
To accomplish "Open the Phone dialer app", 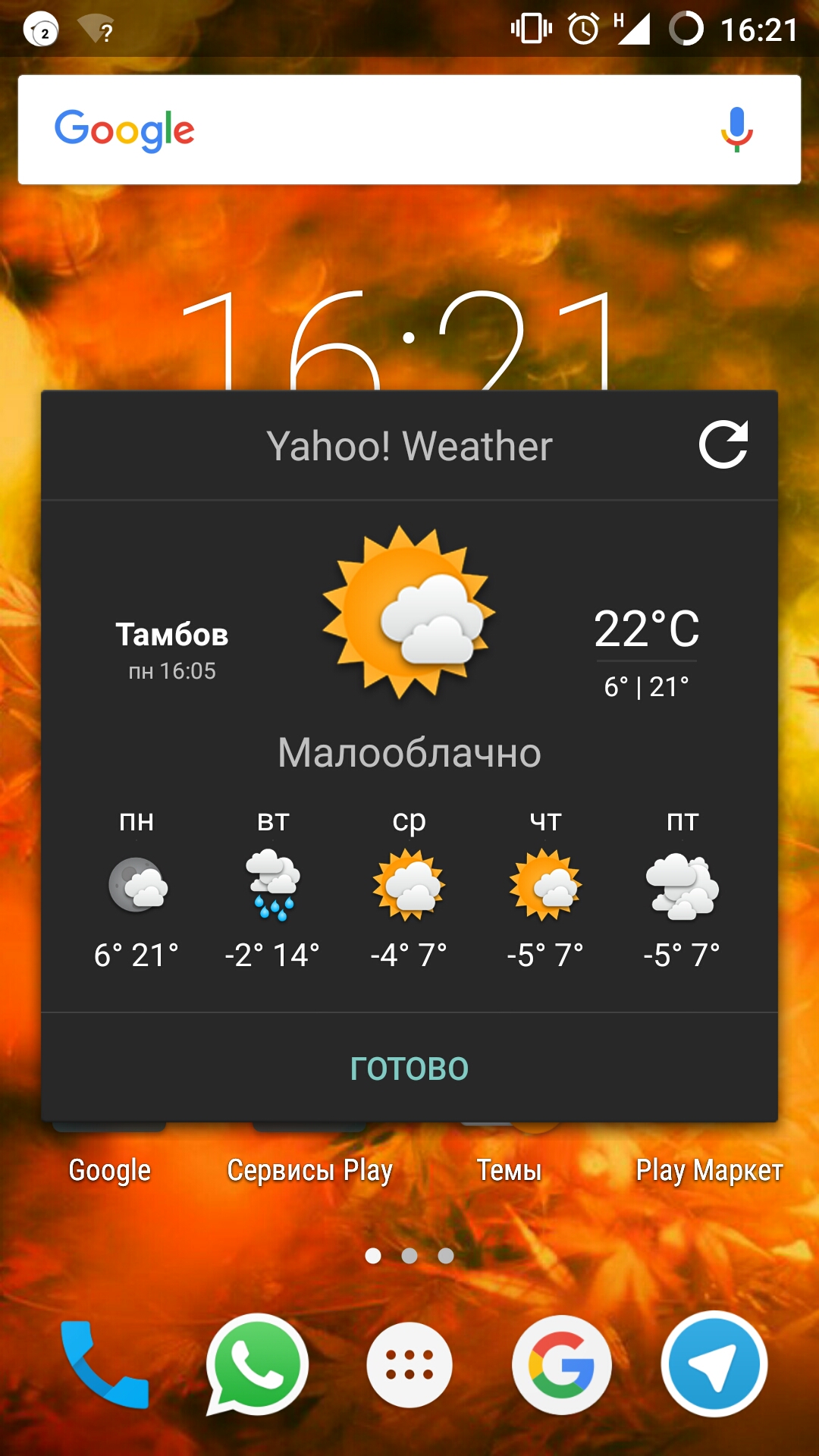I will (x=105, y=1364).
